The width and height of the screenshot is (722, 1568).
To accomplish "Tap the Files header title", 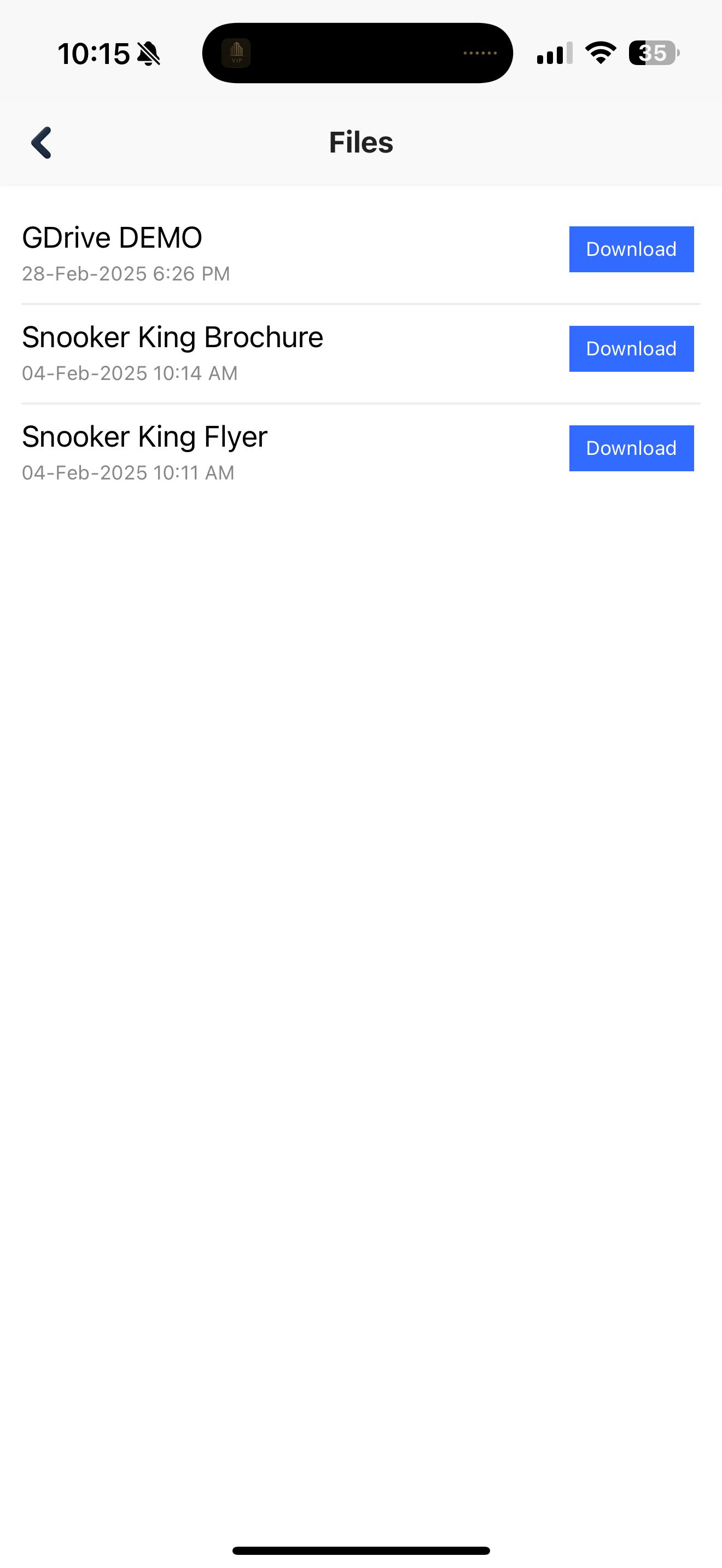I will tap(360, 141).
